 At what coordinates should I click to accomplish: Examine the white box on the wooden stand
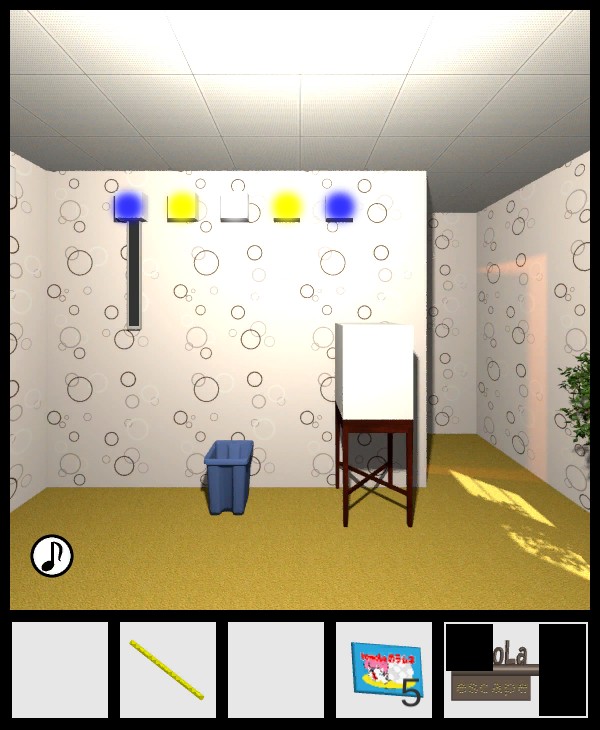[x=376, y=371]
